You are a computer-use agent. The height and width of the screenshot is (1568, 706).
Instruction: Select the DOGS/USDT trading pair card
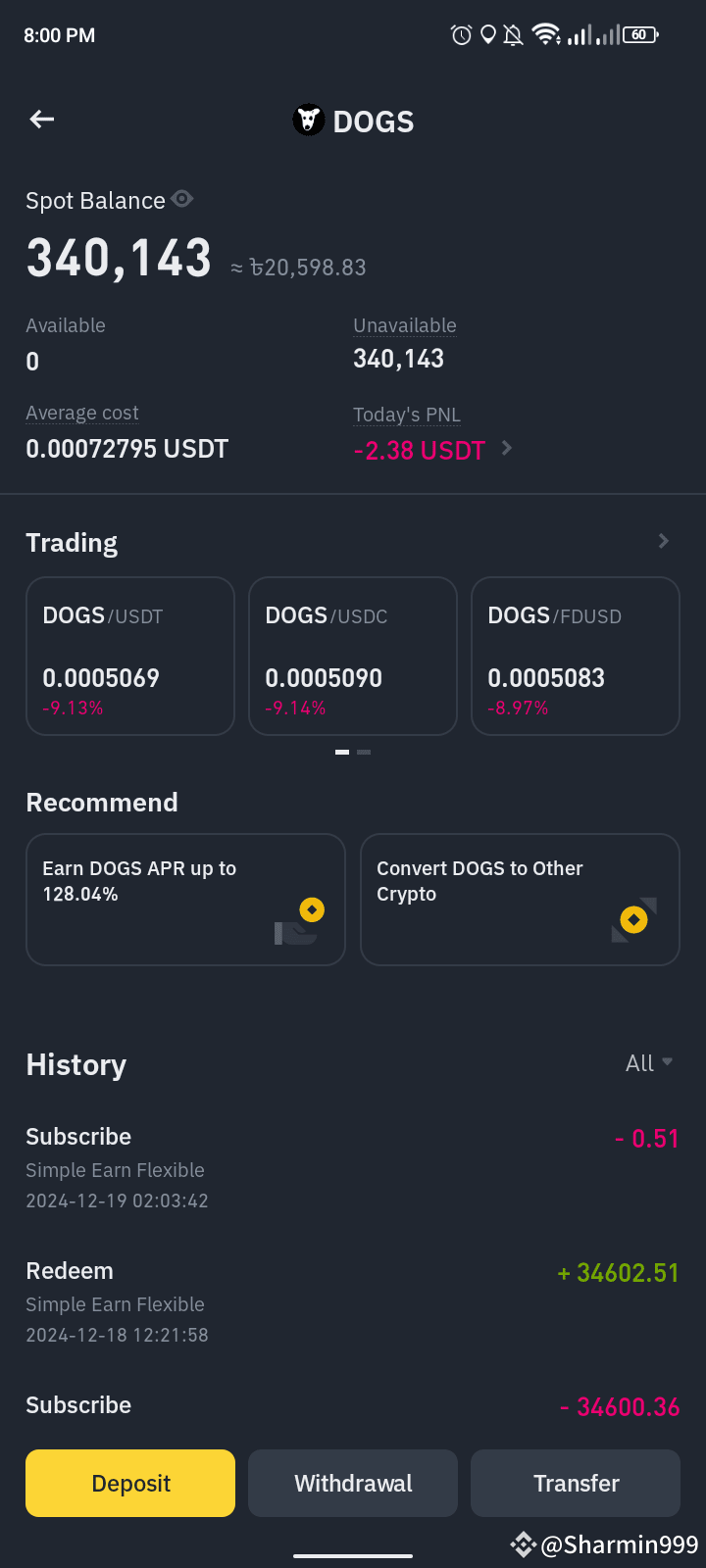129,656
